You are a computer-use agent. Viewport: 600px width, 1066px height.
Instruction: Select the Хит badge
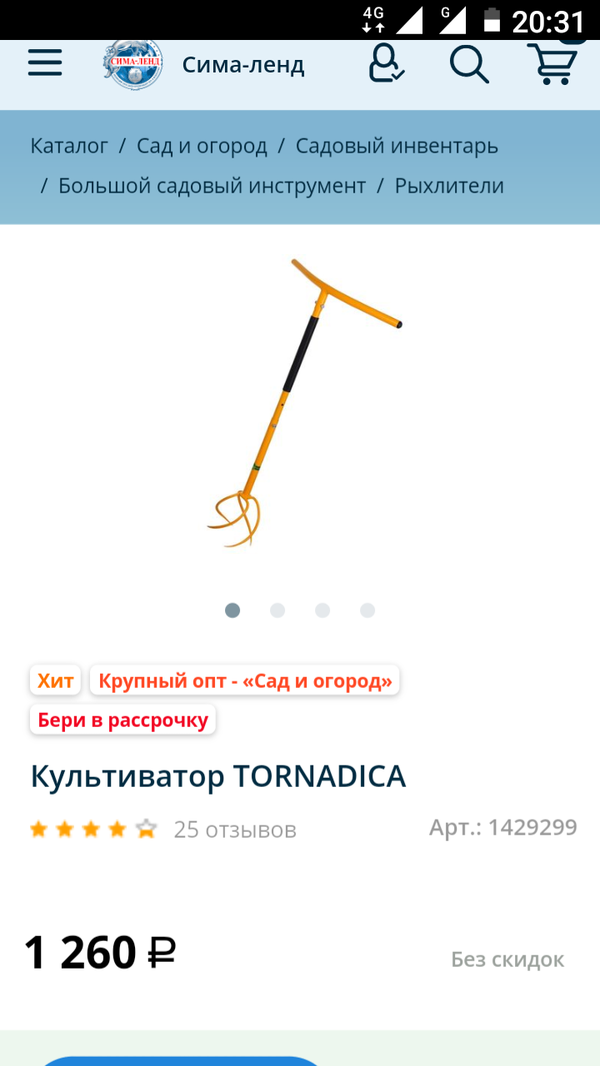tap(56, 681)
